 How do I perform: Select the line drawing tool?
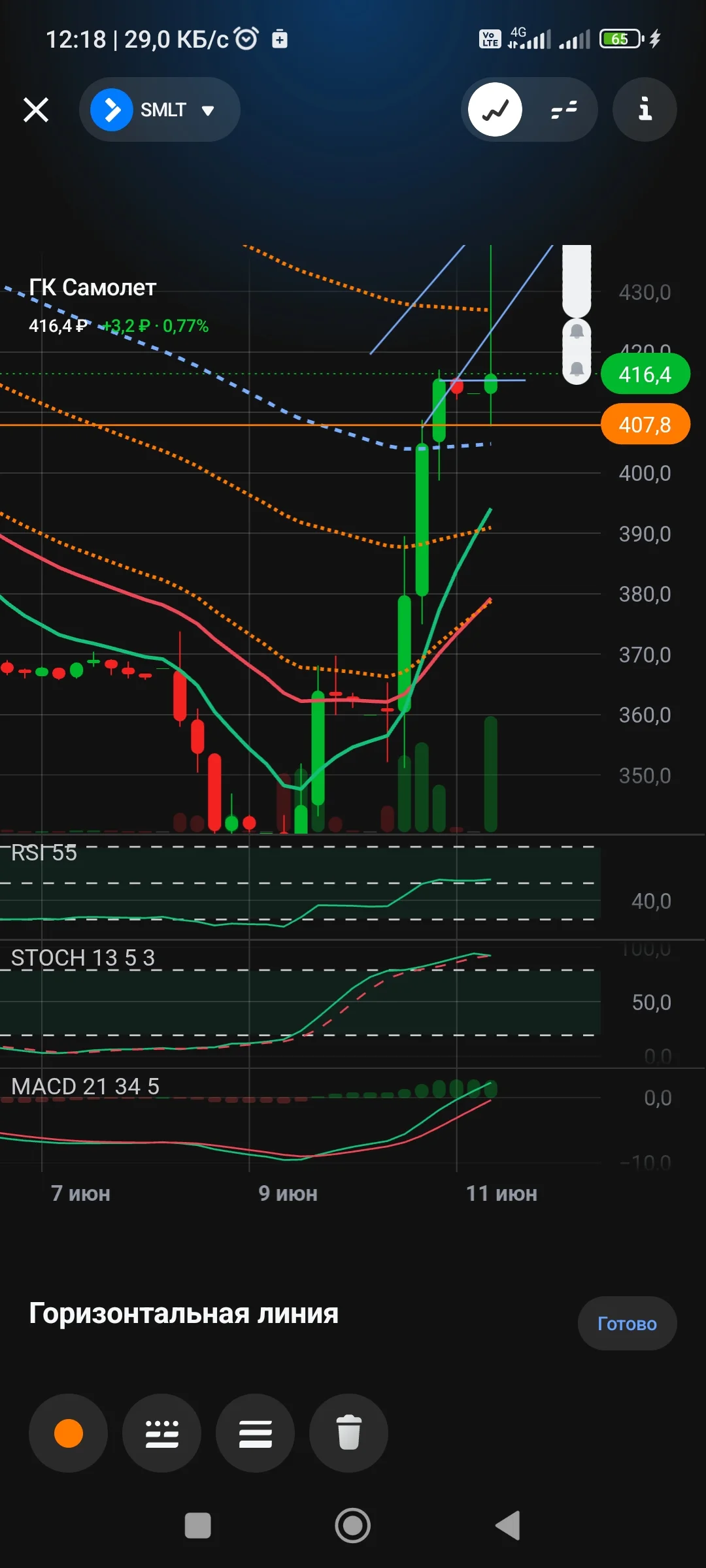(496, 110)
